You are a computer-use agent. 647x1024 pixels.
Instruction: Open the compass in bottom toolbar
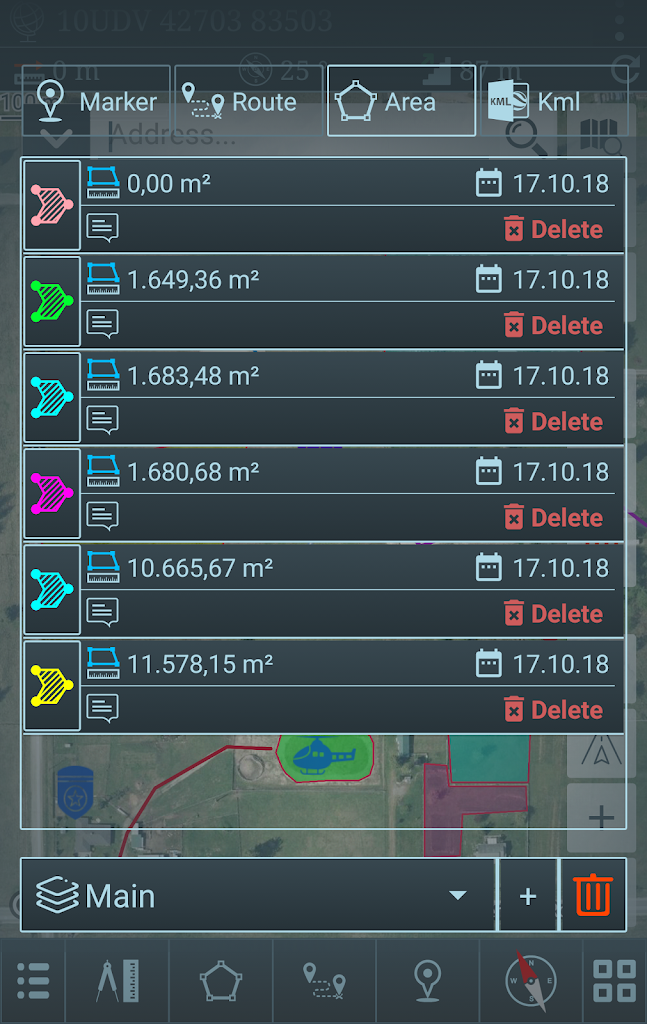tap(531, 981)
